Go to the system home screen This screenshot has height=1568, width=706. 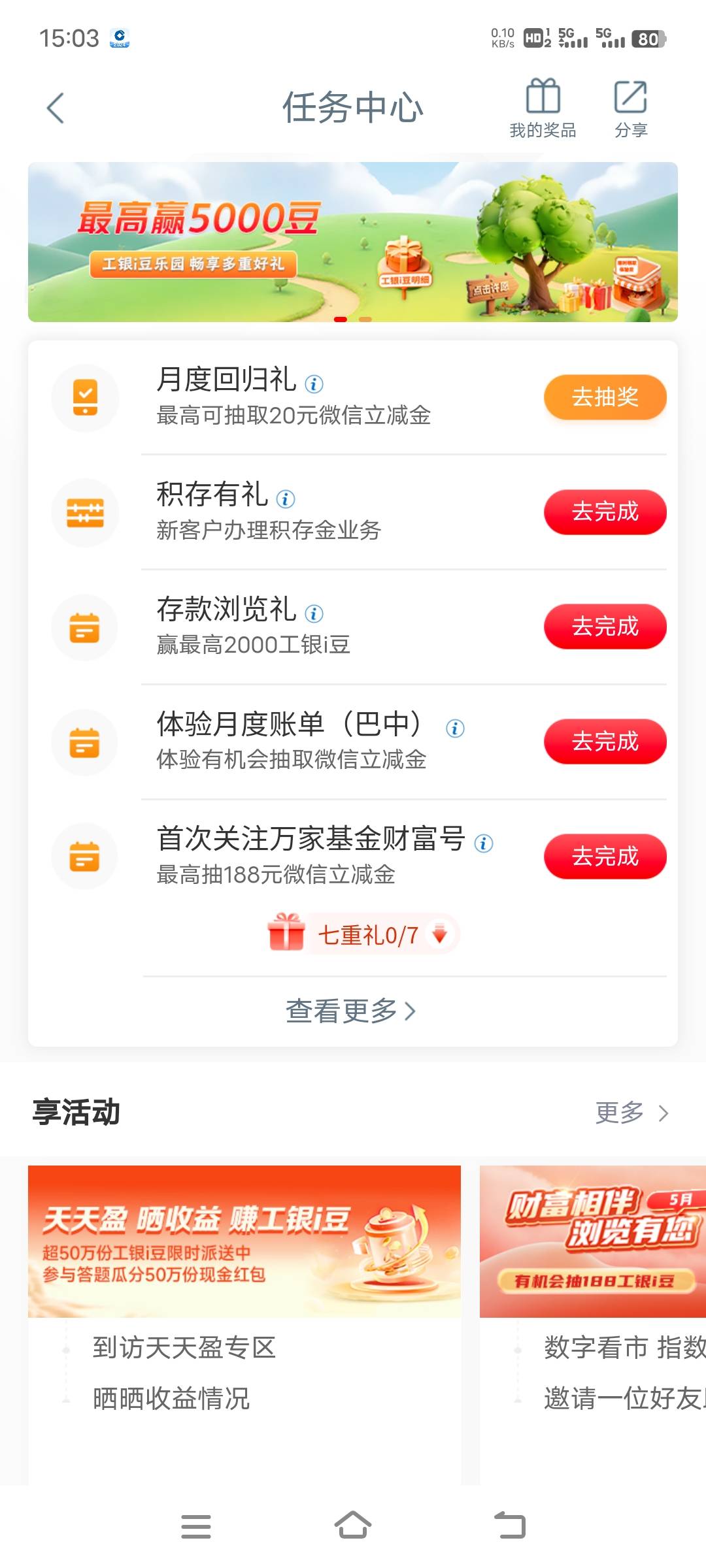pyautogui.click(x=353, y=1526)
